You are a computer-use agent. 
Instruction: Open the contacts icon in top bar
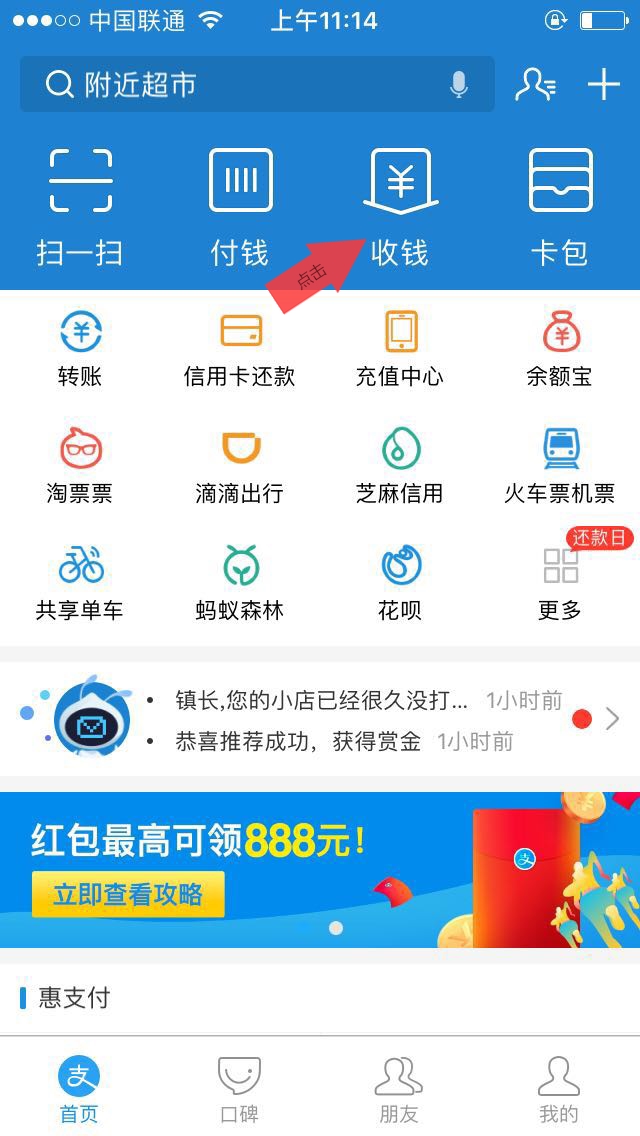[x=536, y=85]
